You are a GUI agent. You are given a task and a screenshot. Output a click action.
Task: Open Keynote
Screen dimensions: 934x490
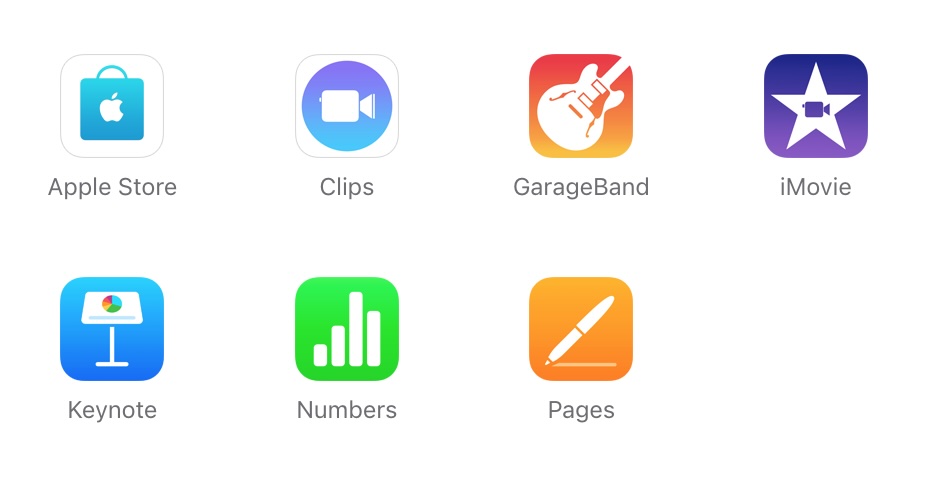[112, 329]
